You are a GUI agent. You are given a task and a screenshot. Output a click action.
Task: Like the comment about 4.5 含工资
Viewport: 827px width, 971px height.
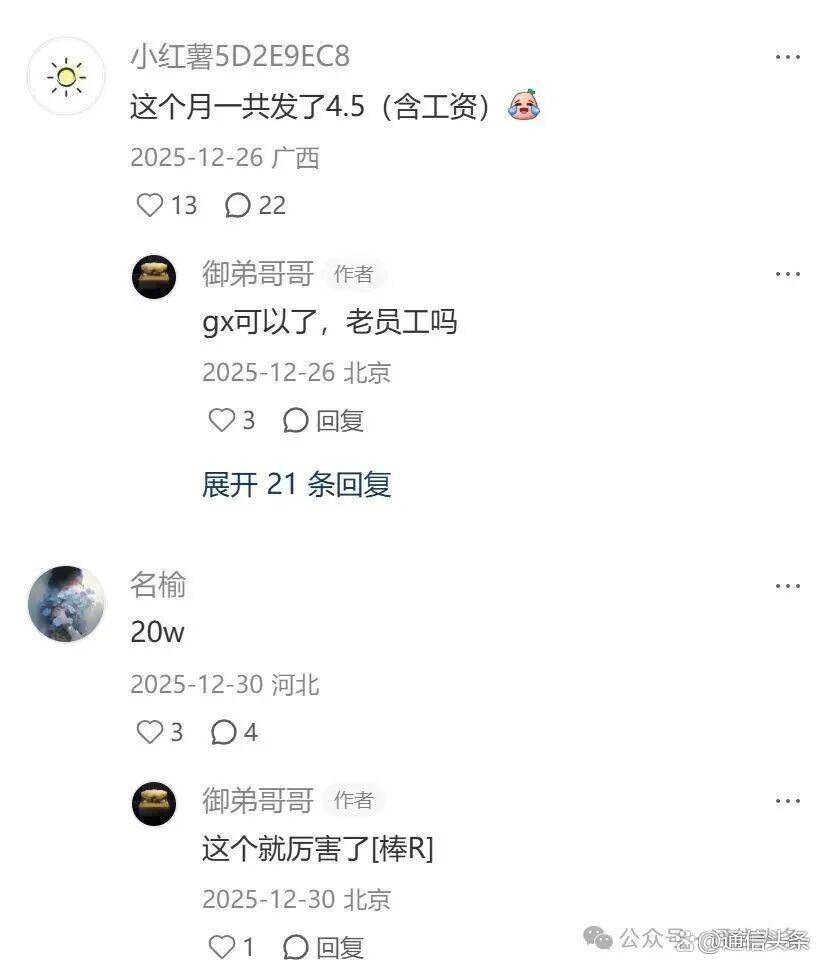[150, 205]
